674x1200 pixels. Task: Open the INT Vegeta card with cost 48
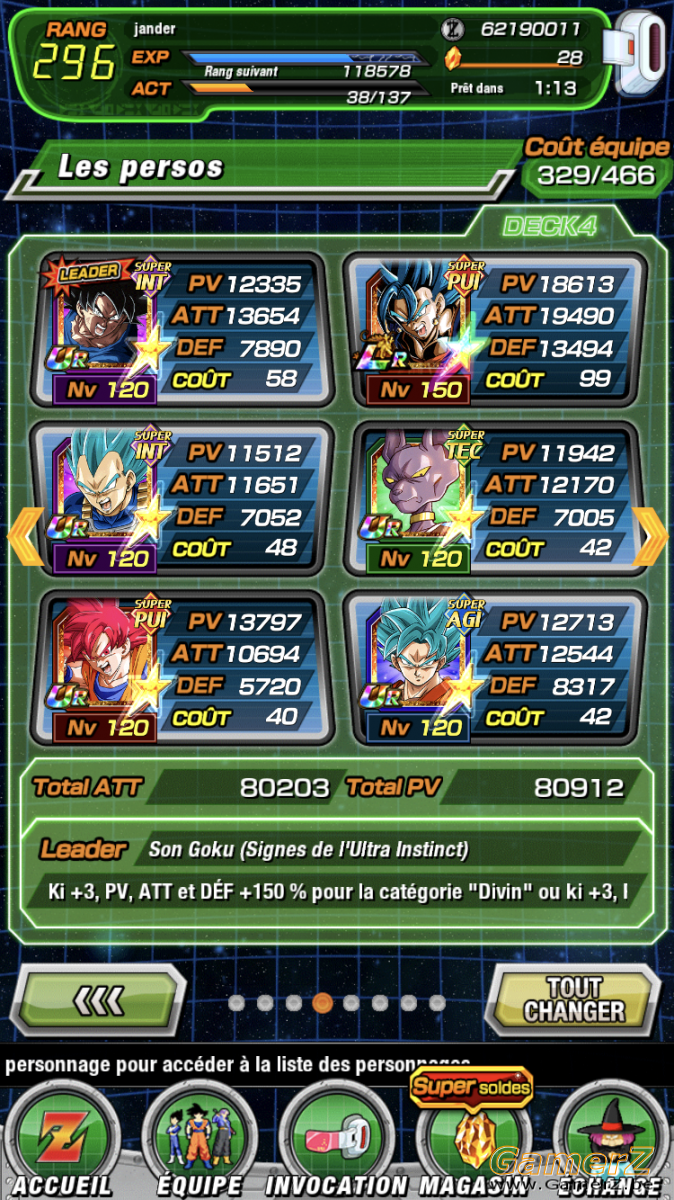(181, 499)
